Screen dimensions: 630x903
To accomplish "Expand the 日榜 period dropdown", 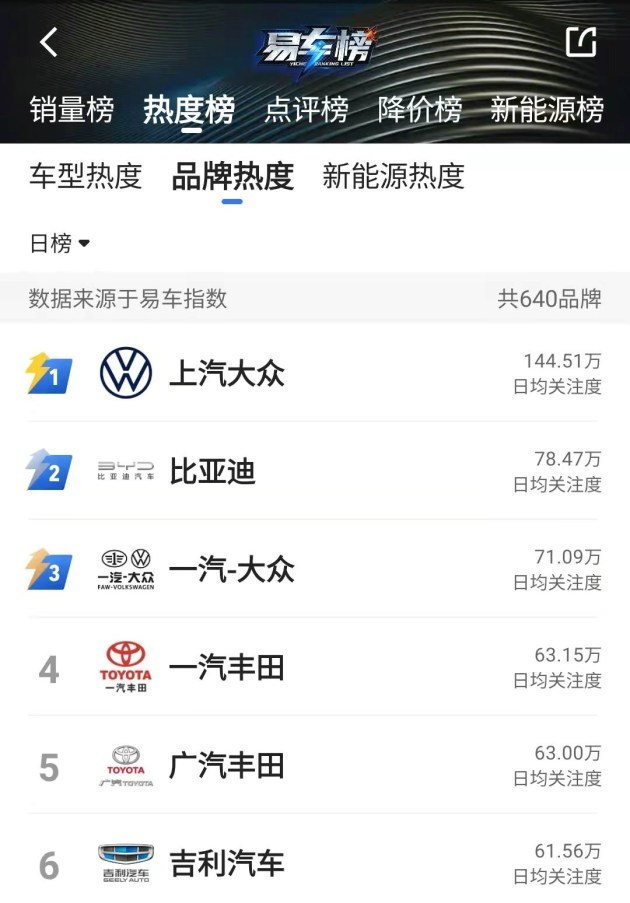I will [x=60, y=243].
